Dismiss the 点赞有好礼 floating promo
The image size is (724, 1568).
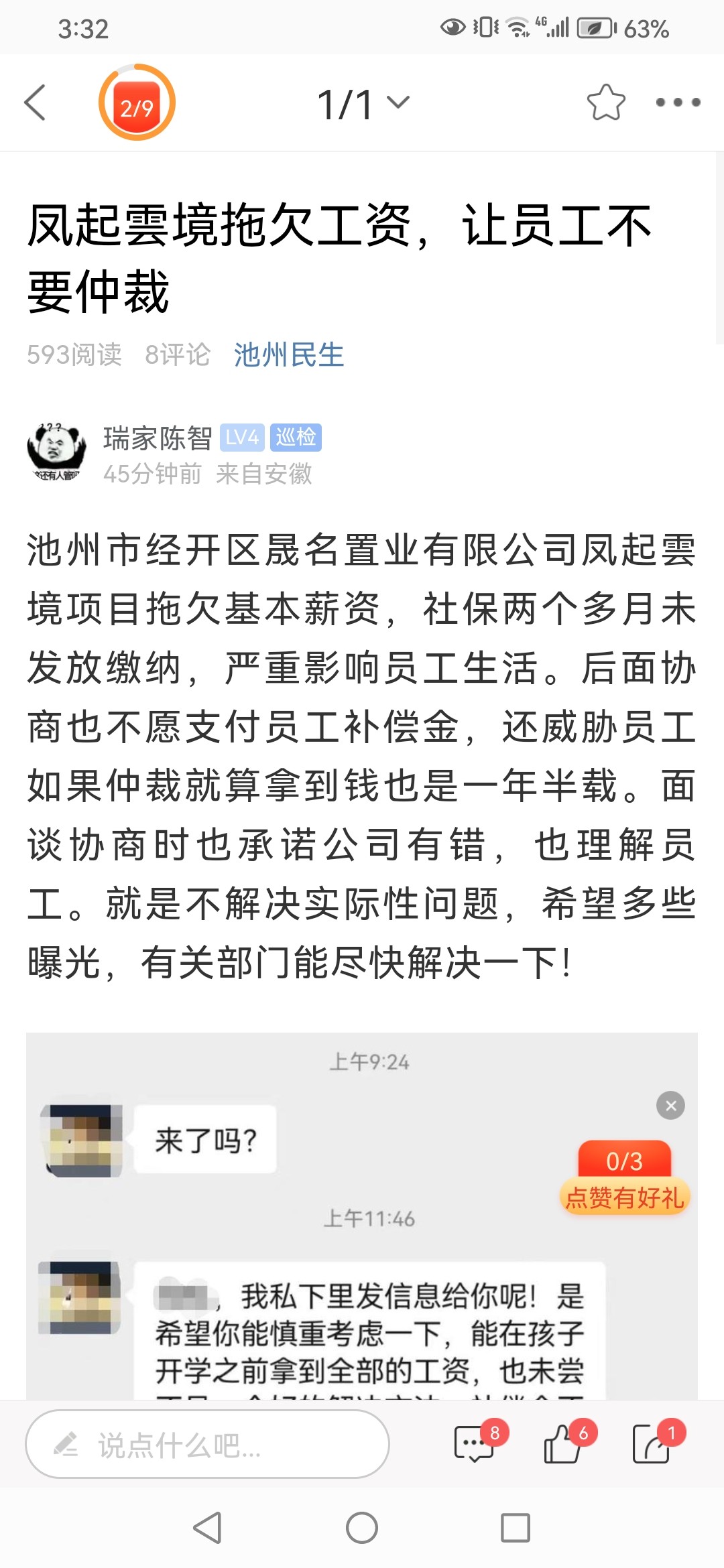pos(670,1106)
